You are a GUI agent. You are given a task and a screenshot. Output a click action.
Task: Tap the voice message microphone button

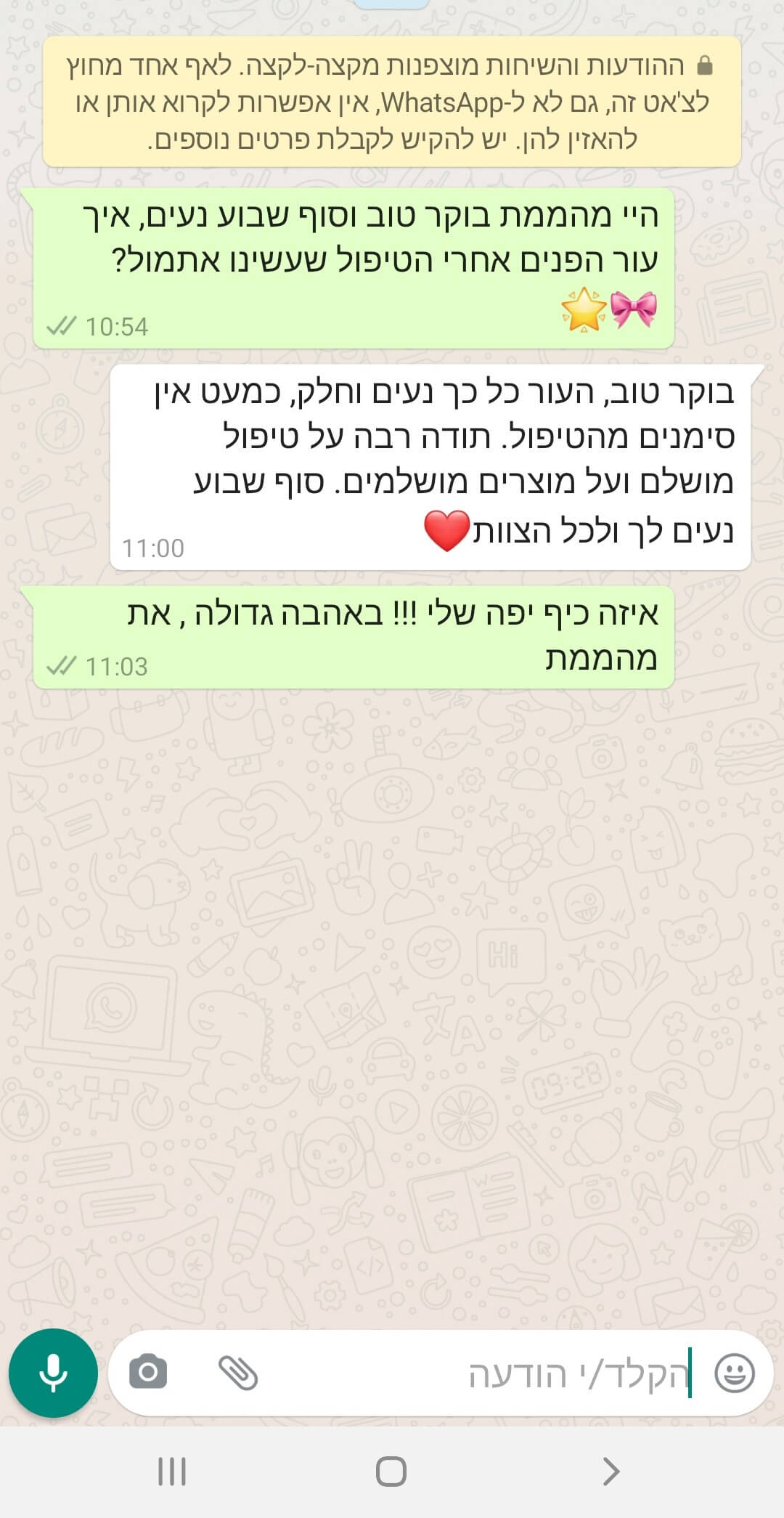[53, 1373]
